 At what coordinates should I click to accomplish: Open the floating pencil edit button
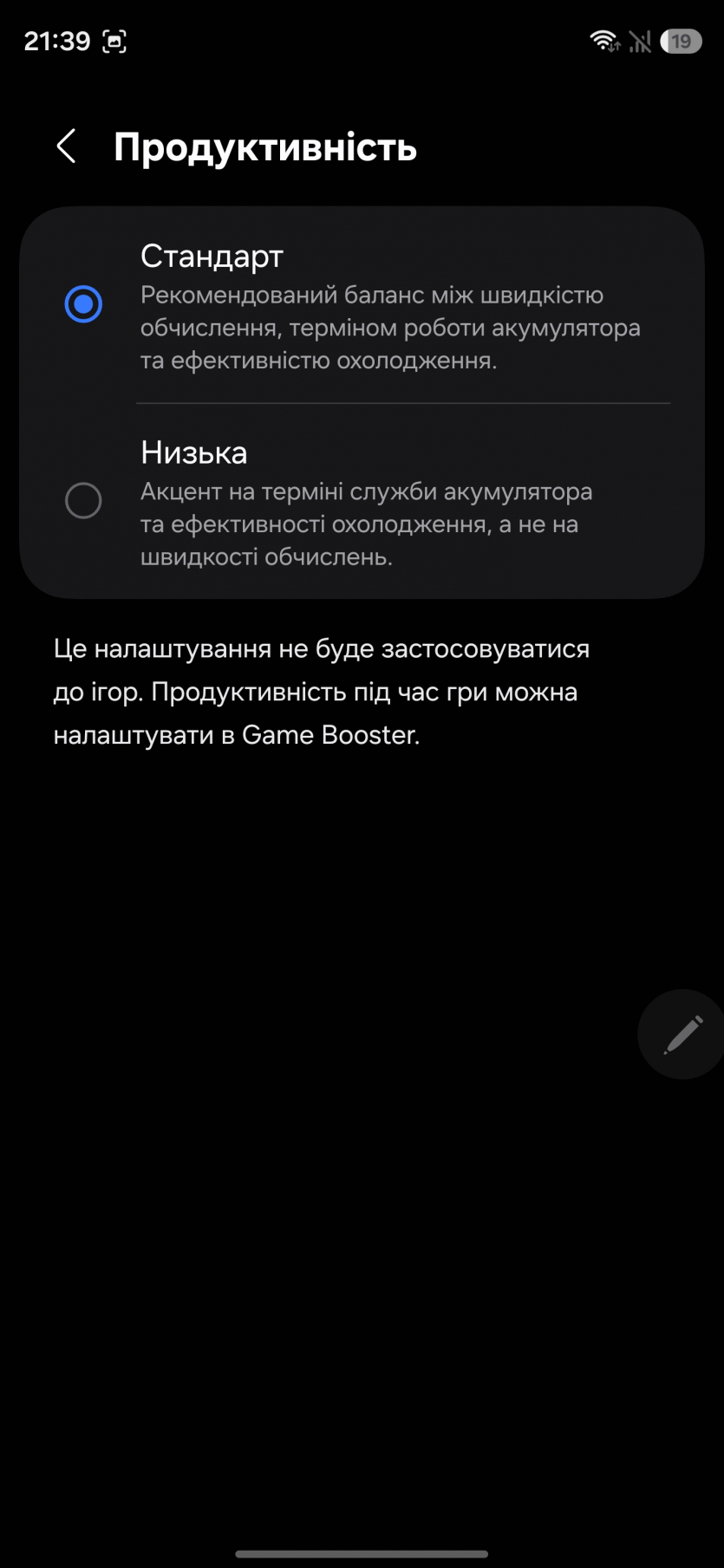tap(682, 1034)
